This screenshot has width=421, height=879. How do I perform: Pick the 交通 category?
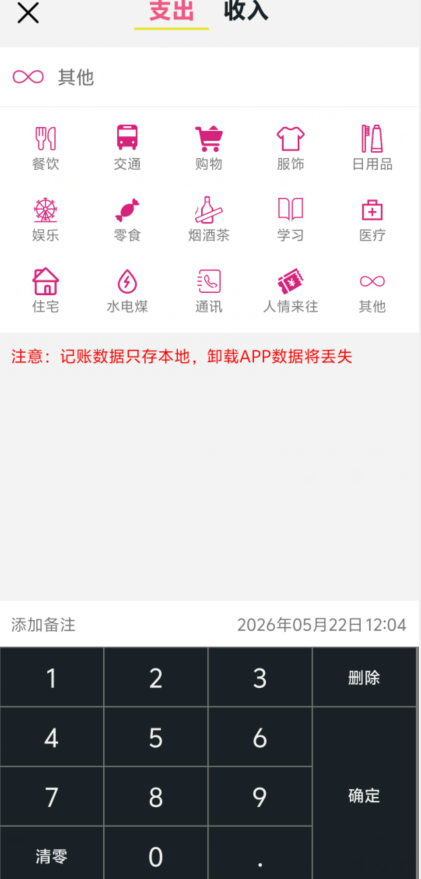pos(127,148)
